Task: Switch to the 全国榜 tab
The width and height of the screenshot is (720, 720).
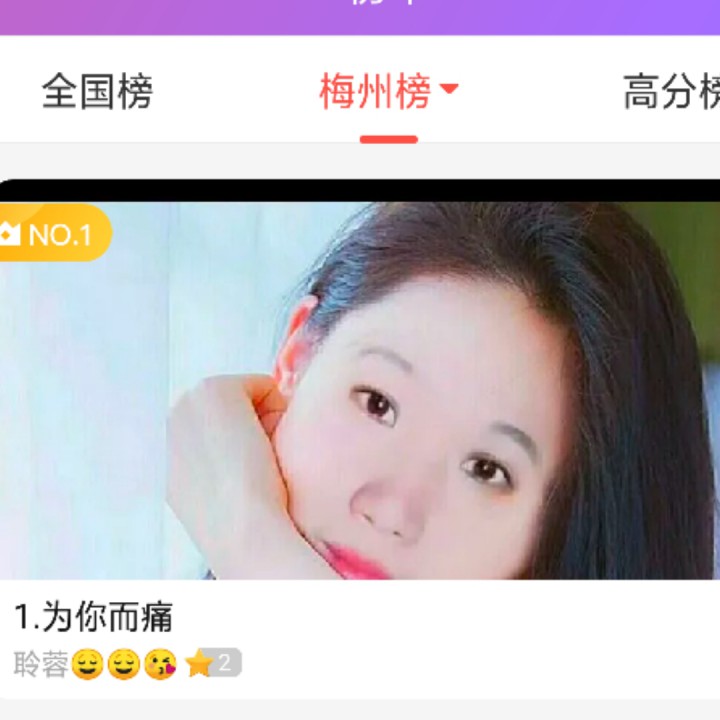Action: (x=97, y=93)
